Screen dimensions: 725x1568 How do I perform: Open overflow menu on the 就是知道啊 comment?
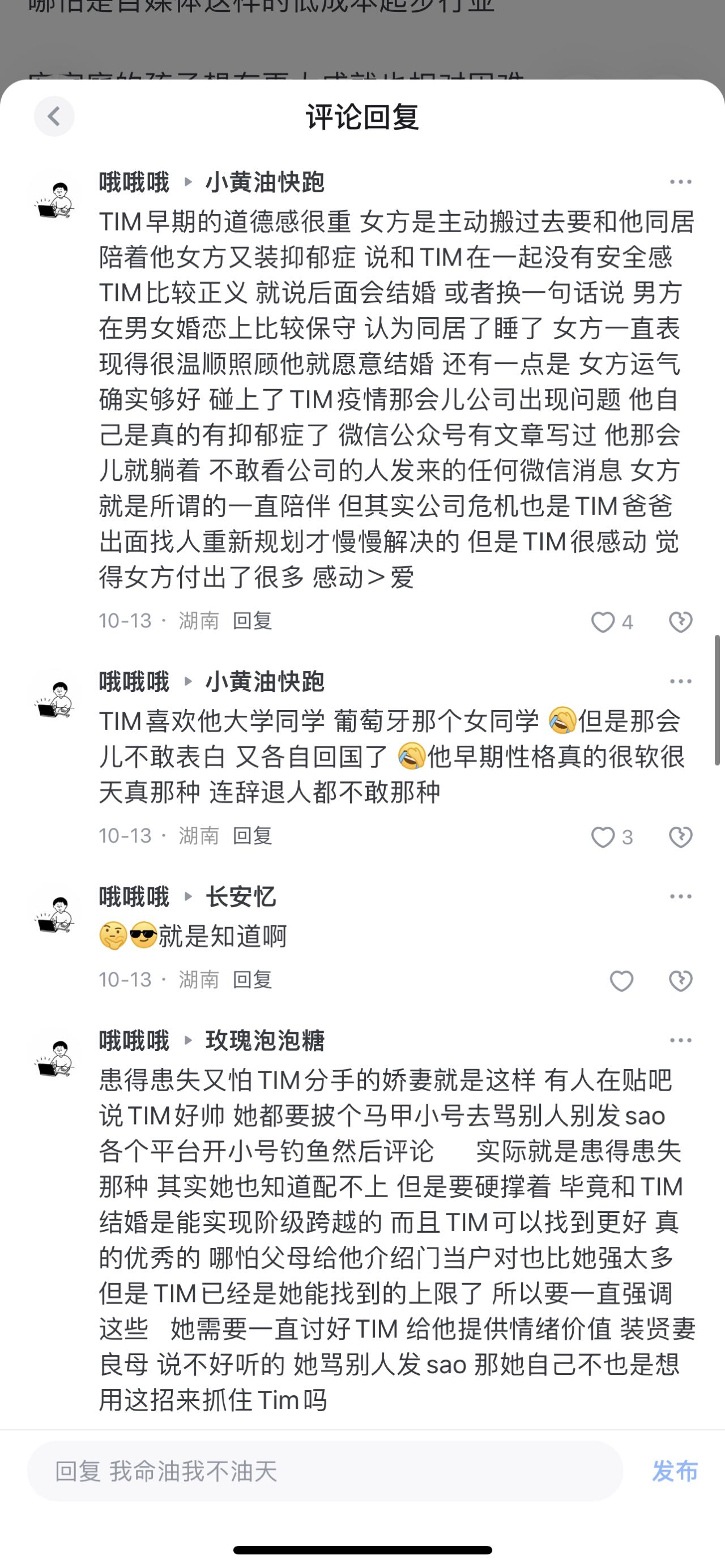tap(680, 896)
